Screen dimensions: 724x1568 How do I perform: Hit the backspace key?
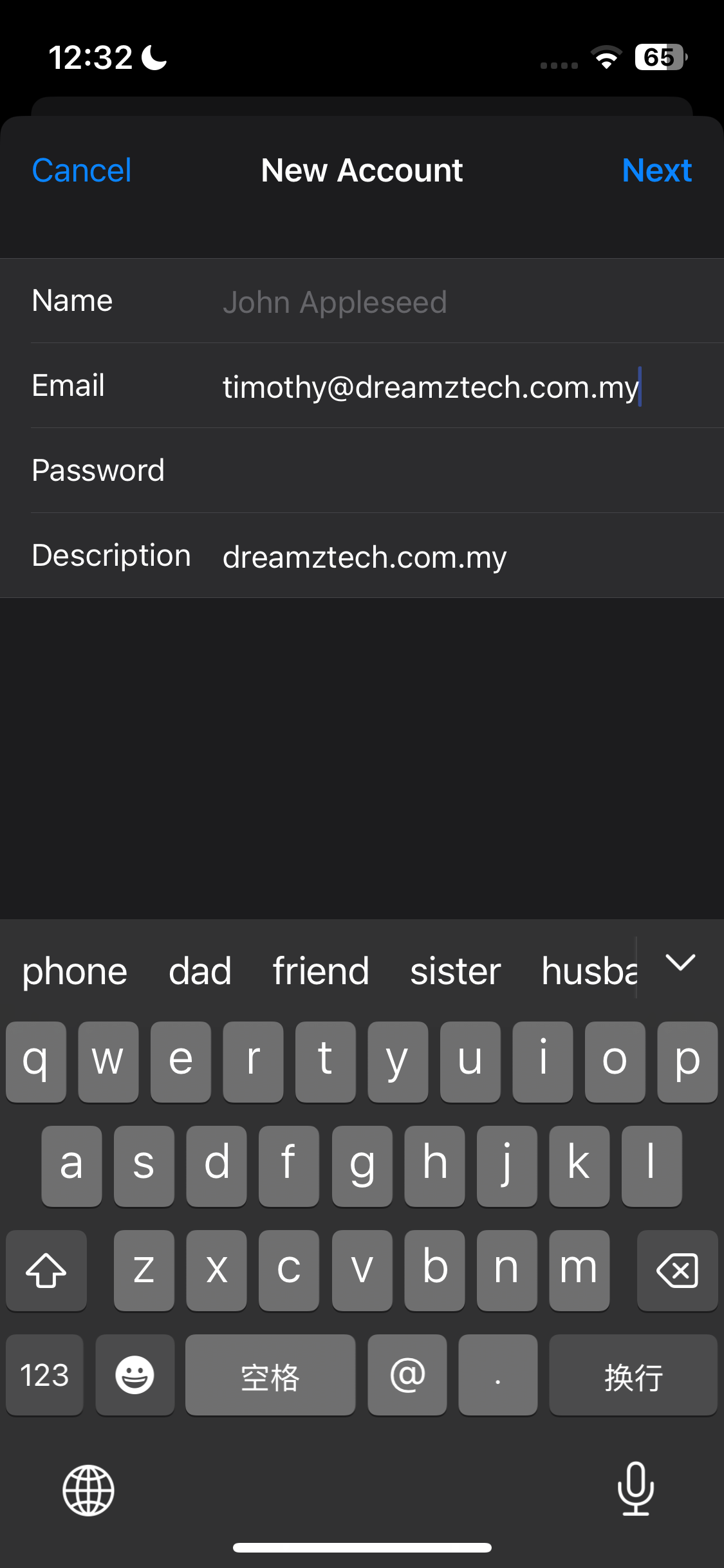click(x=677, y=1271)
